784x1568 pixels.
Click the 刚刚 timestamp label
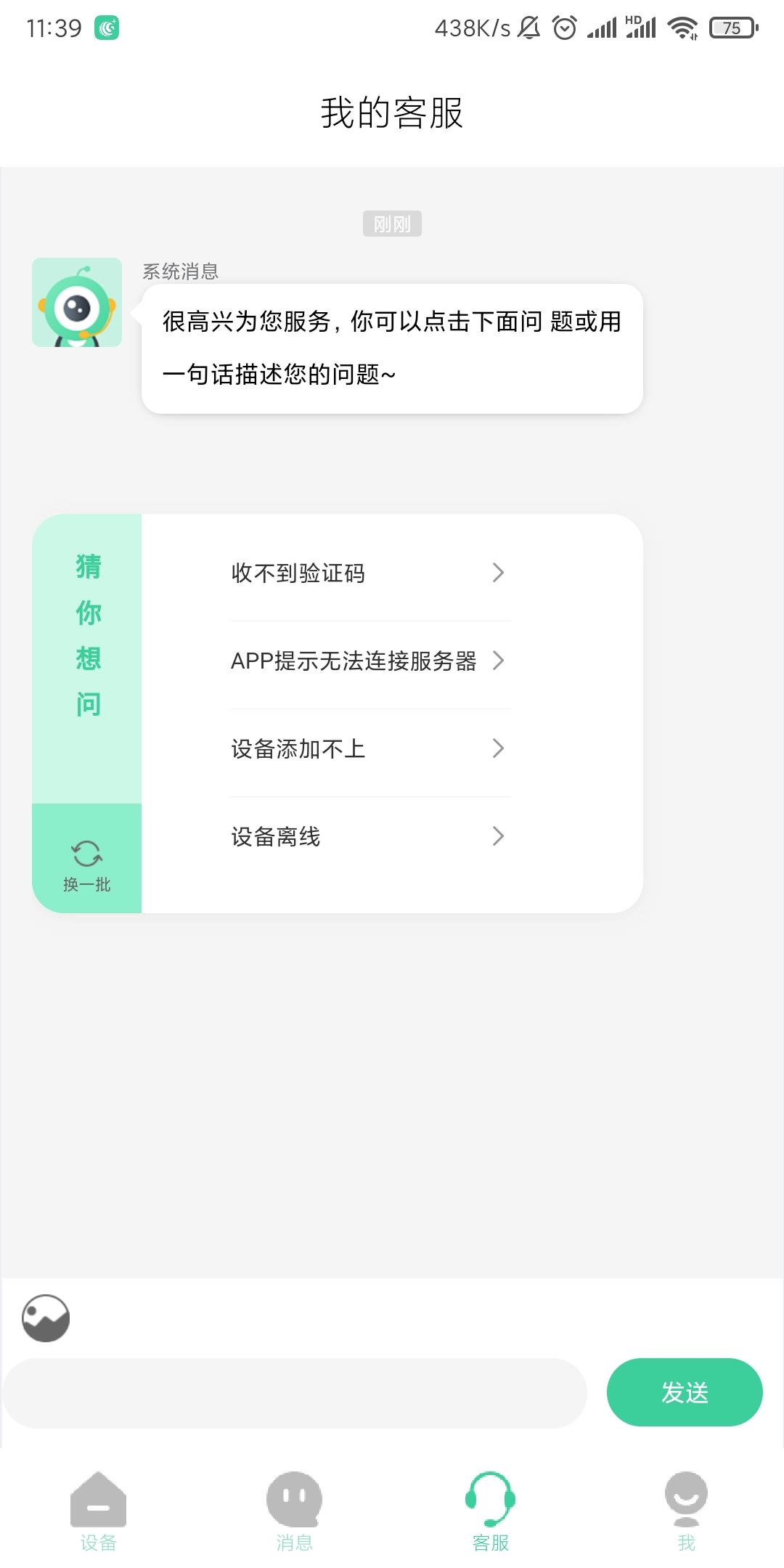(392, 224)
